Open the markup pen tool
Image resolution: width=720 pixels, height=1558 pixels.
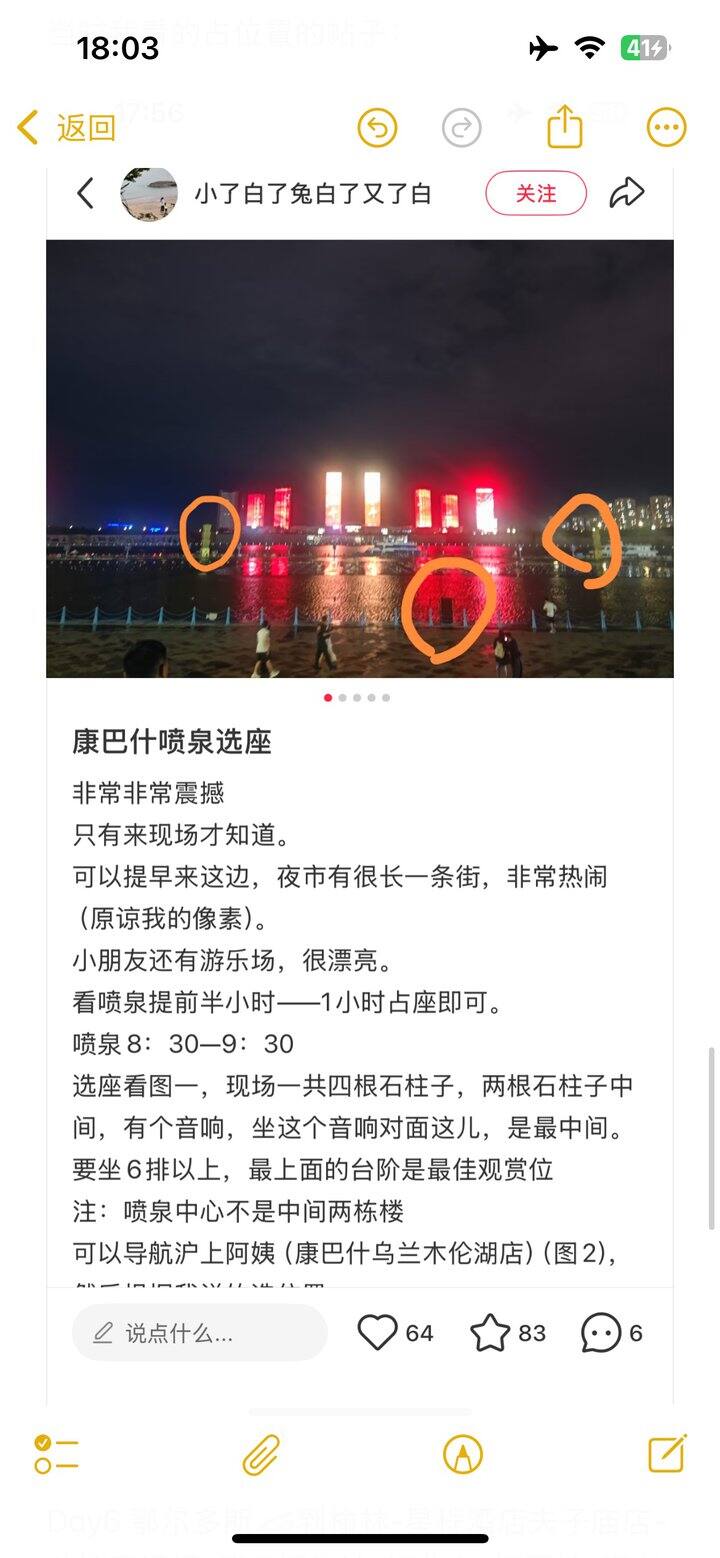coord(463,1455)
